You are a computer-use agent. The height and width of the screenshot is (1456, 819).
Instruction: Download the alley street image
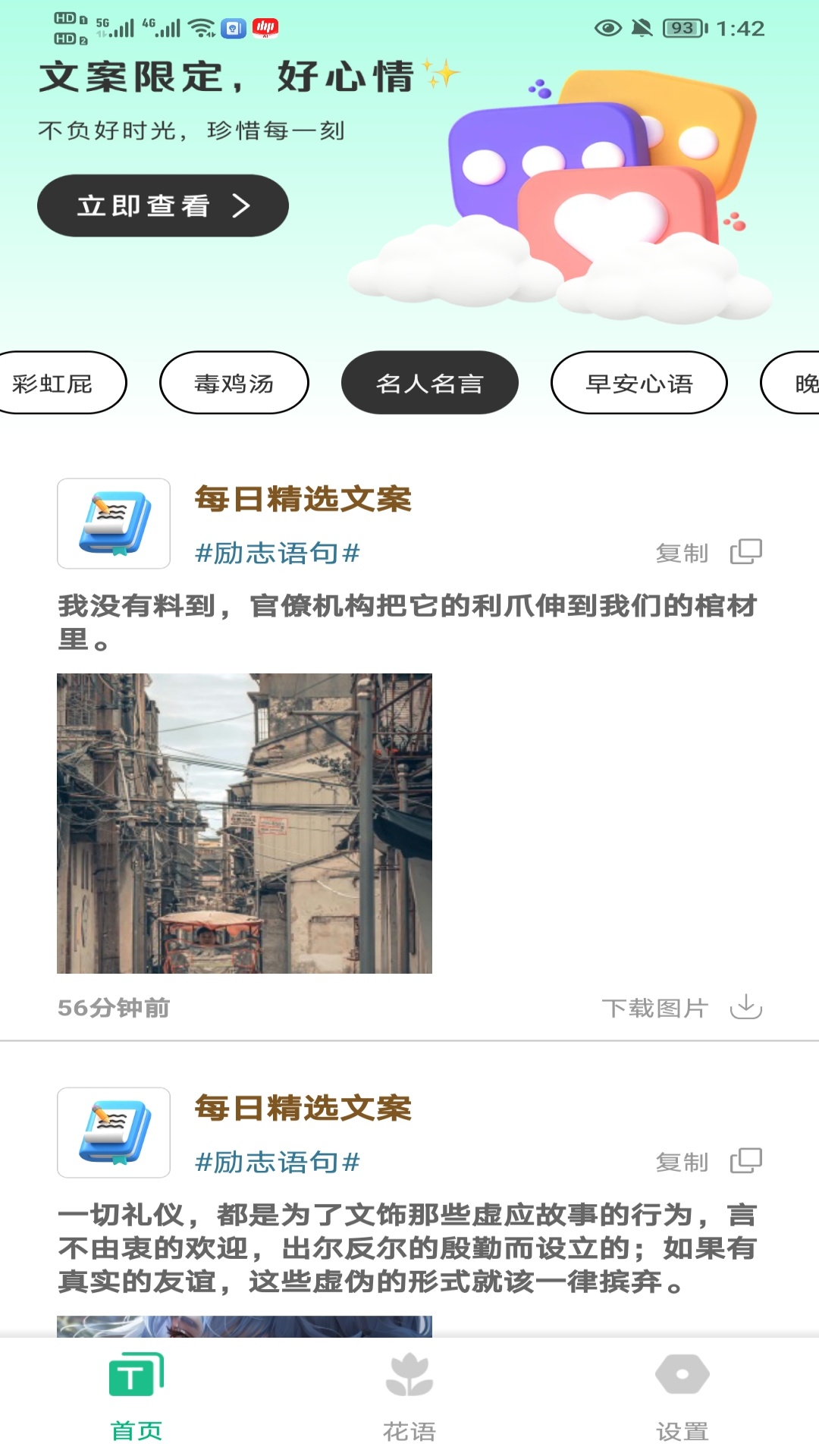[681, 1008]
